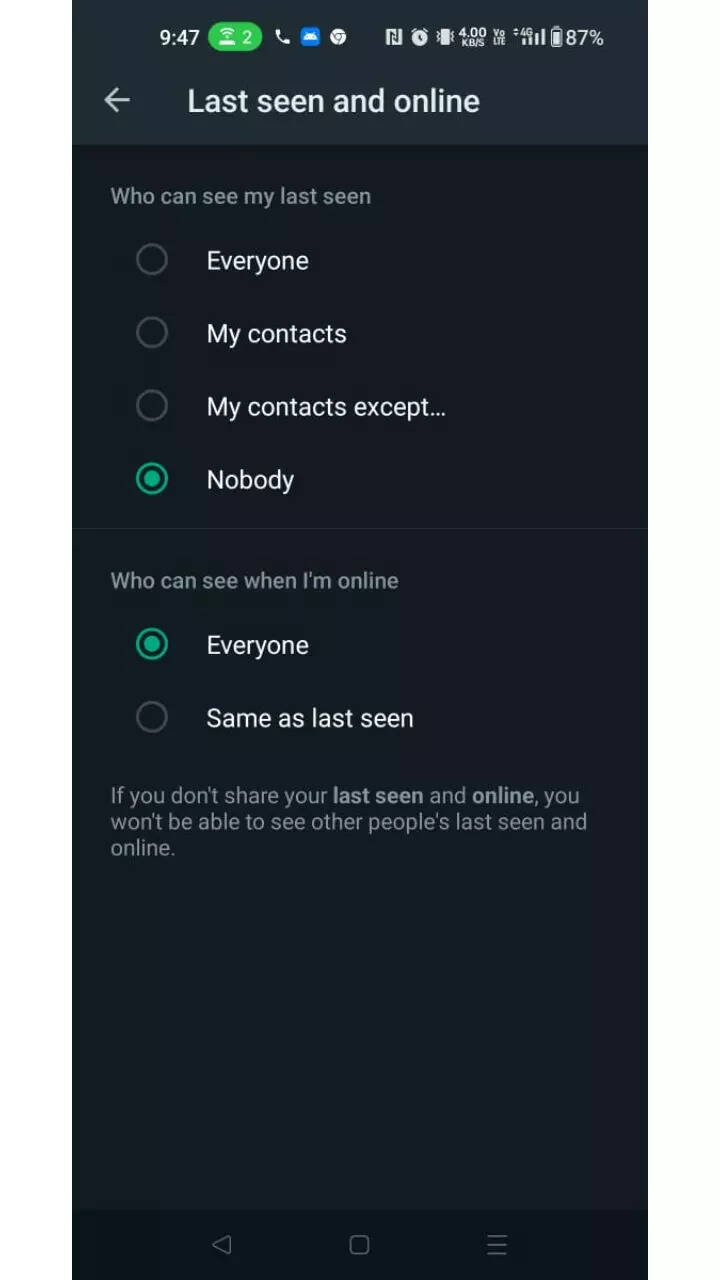Select Same as last seen option
The width and height of the screenshot is (720, 1280).
tap(152, 717)
